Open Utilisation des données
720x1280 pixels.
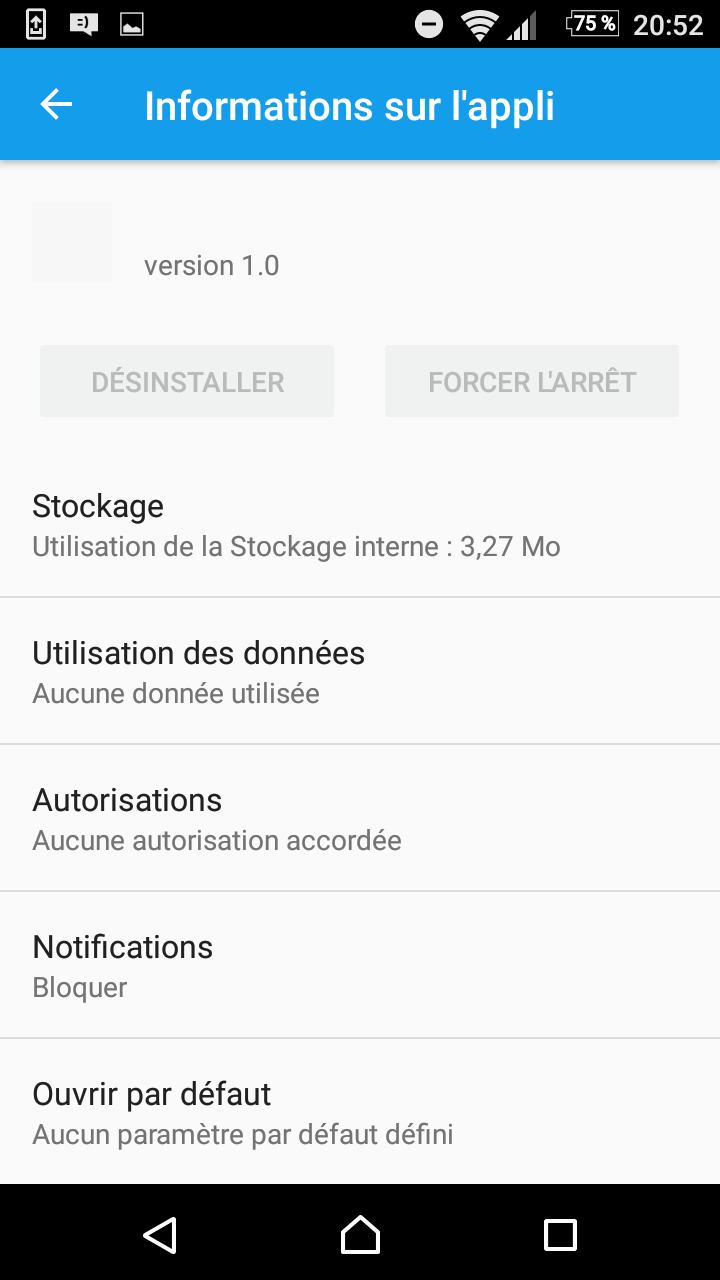point(360,671)
